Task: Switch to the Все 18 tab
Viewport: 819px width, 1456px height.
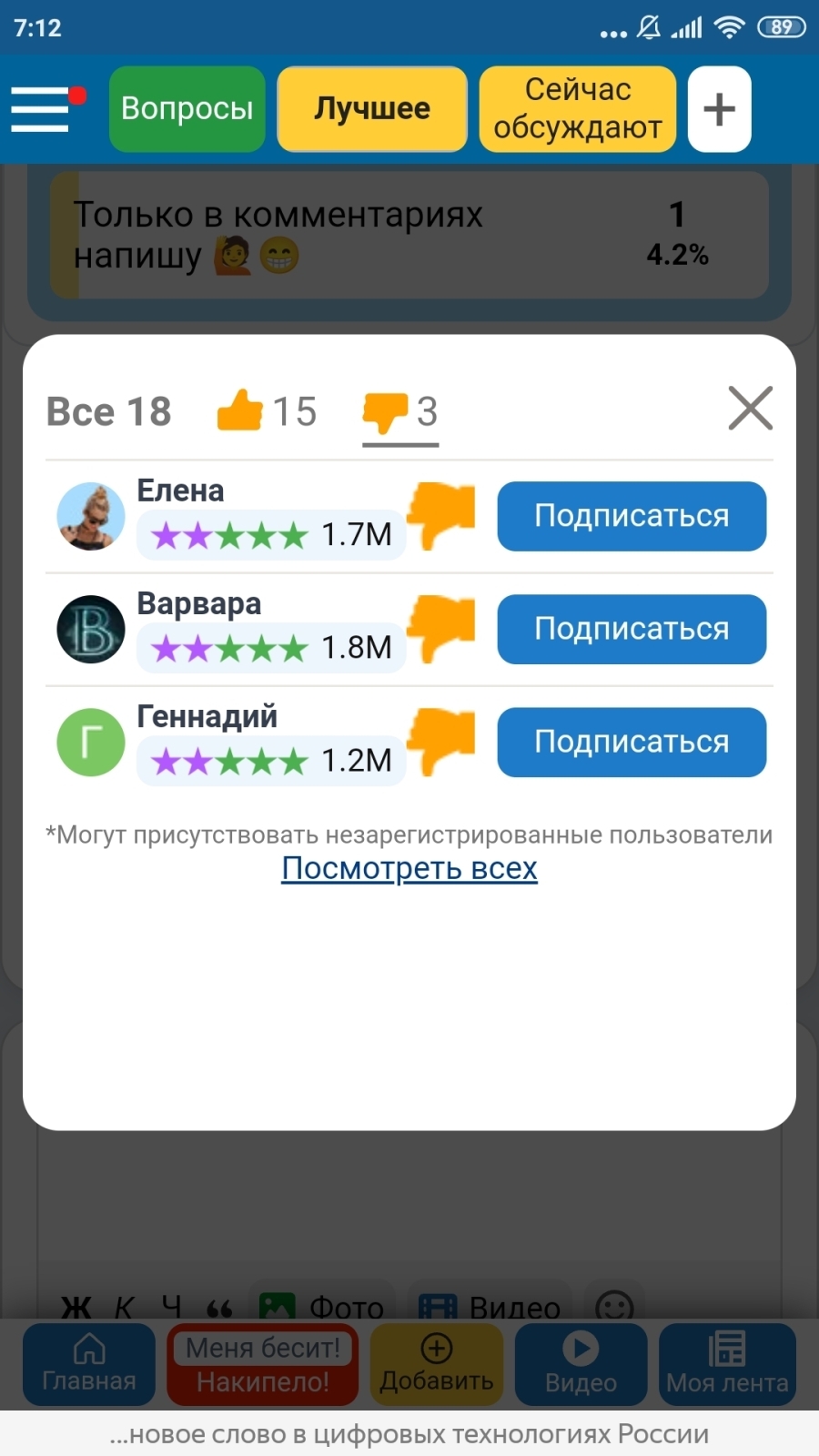Action: (109, 411)
